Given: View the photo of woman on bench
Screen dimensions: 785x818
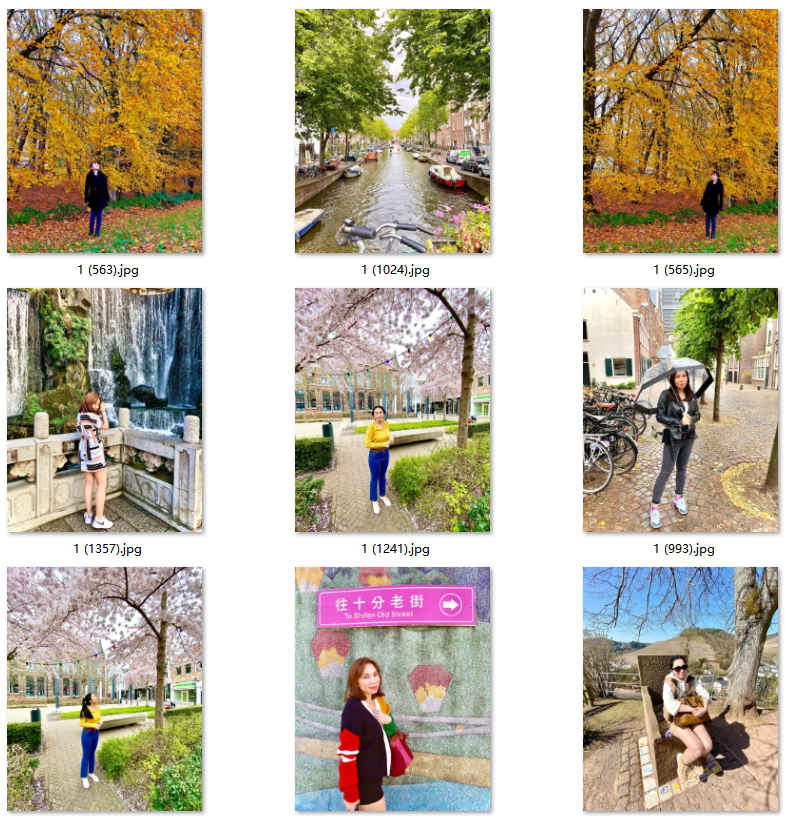Looking at the screenshot, I should 680,689.
